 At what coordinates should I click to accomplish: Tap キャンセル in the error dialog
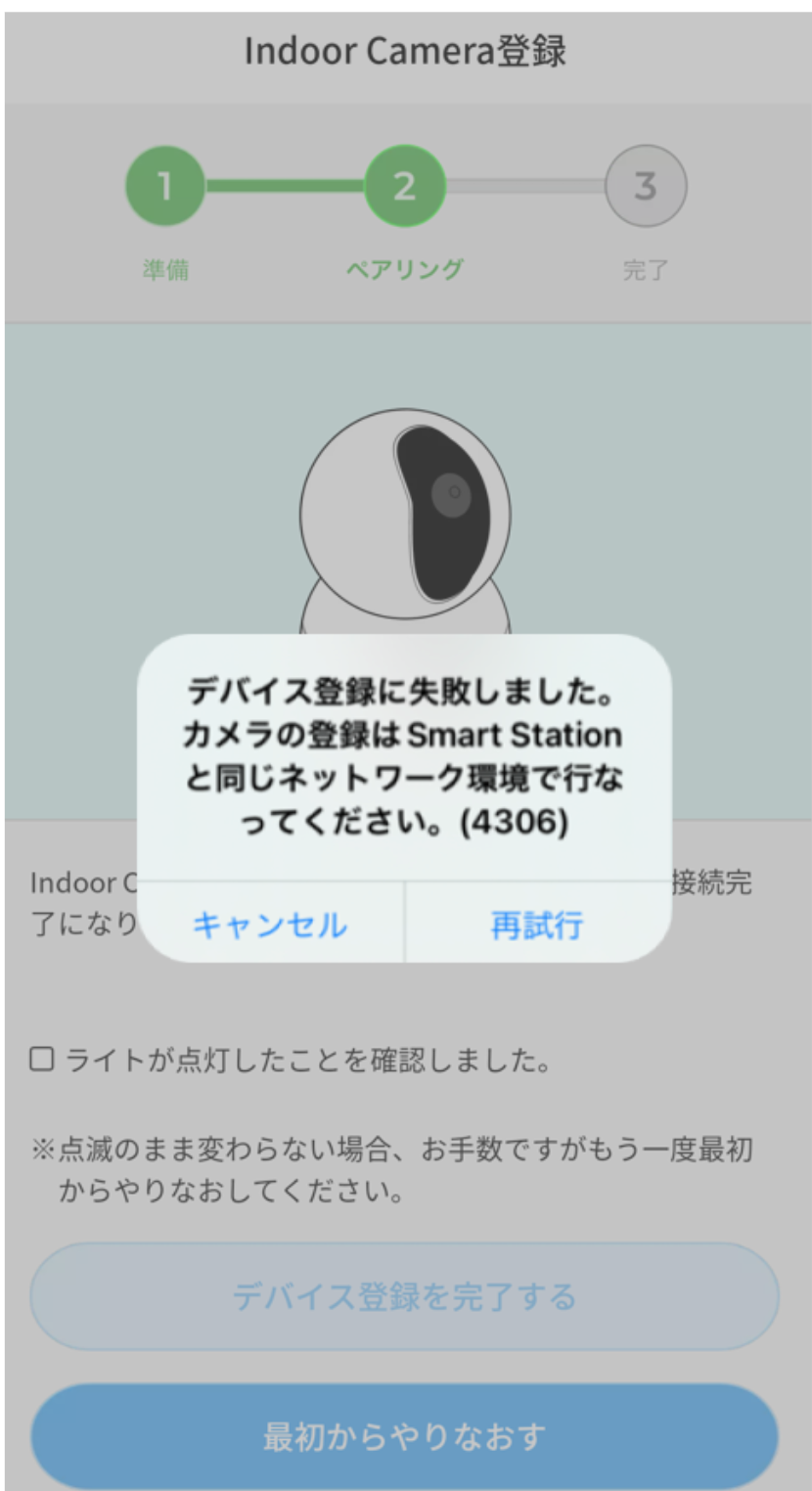pyautogui.click(x=270, y=924)
